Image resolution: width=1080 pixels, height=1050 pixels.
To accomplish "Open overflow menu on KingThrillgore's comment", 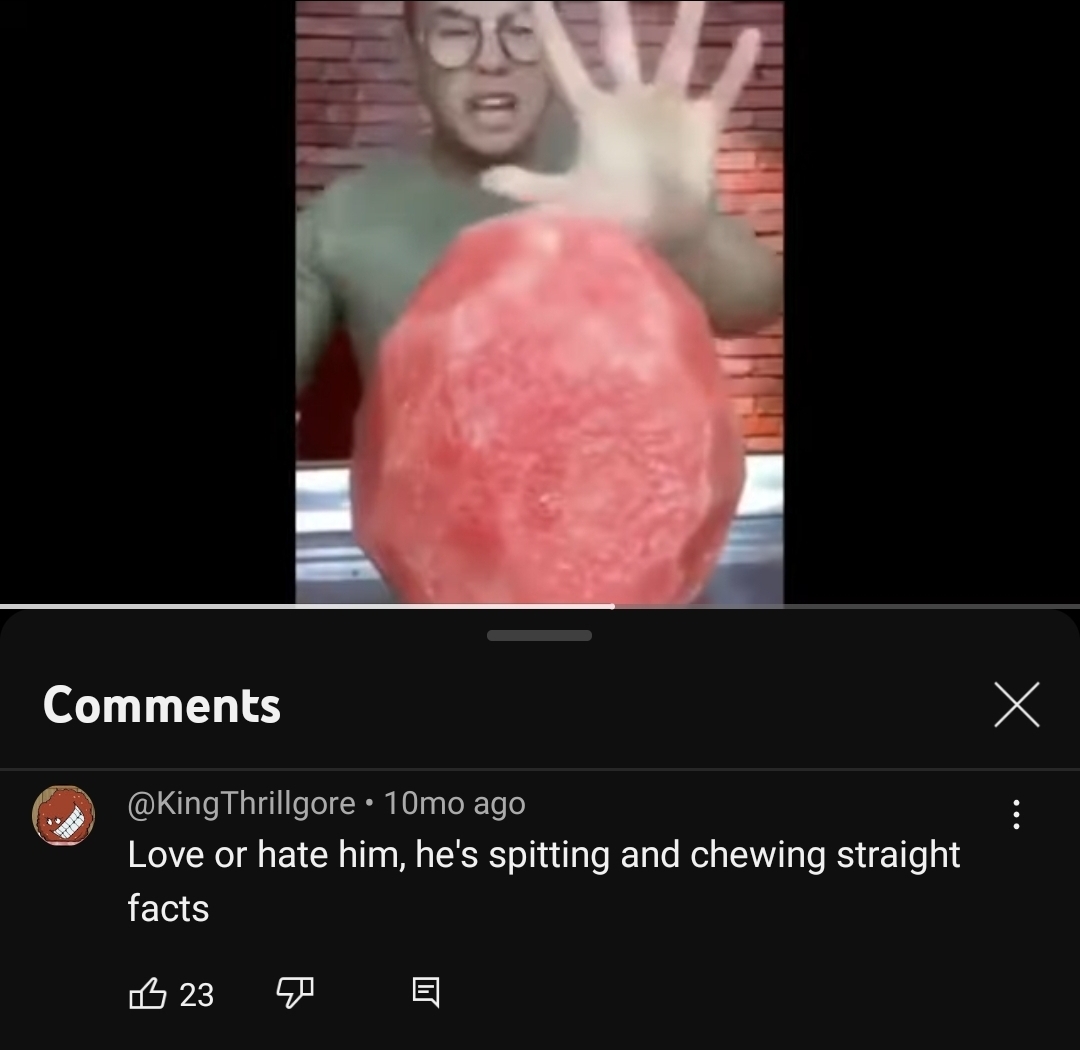I will (x=1016, y=814).
